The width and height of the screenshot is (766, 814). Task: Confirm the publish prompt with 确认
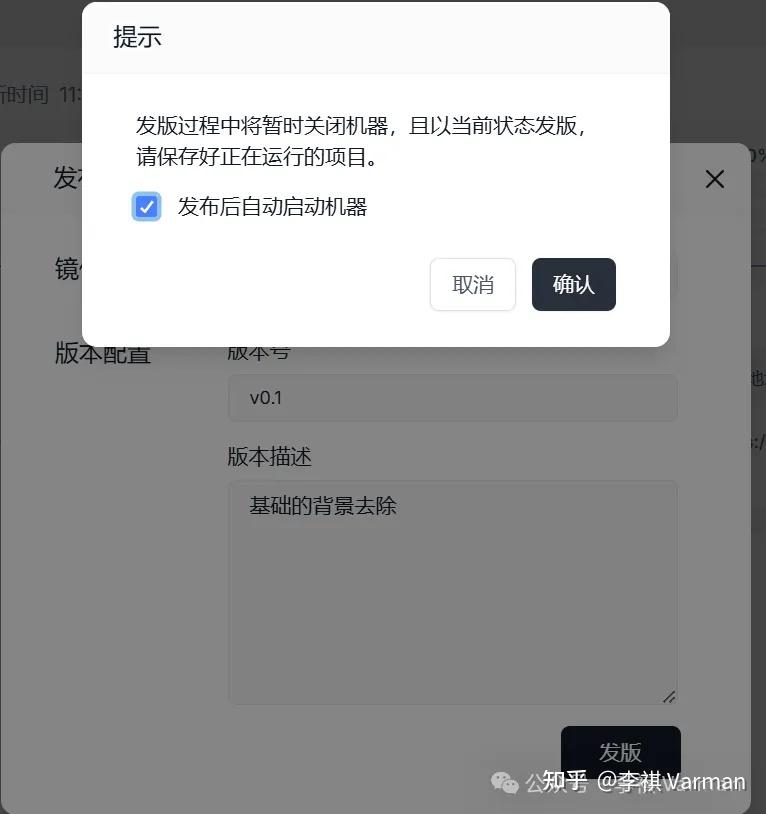(x=573, y=285)
